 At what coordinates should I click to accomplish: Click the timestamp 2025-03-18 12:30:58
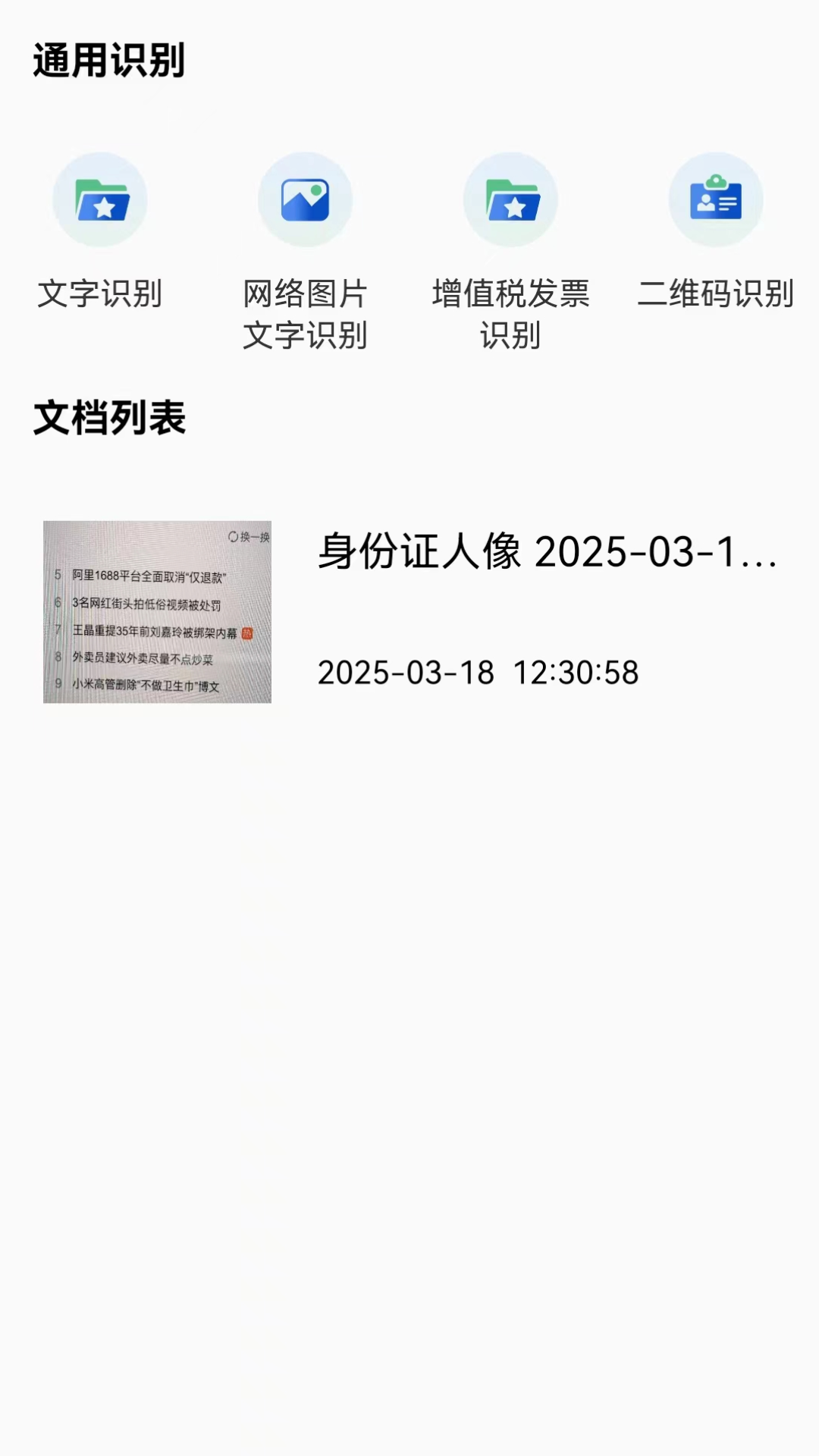477,671
